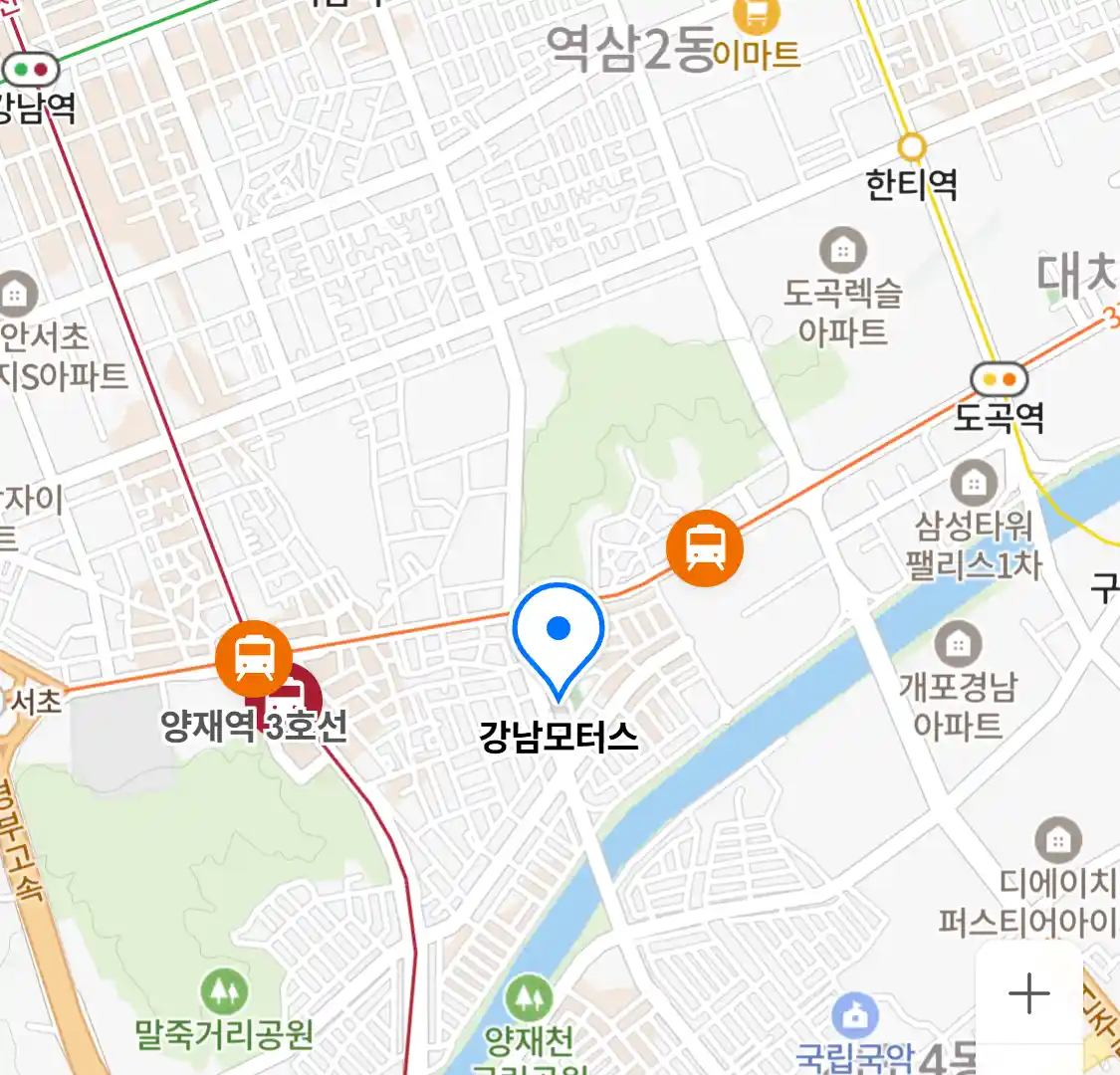Select the 강남역 station marker
This screenshot has height=1075, width=1120.
point(30,70)
